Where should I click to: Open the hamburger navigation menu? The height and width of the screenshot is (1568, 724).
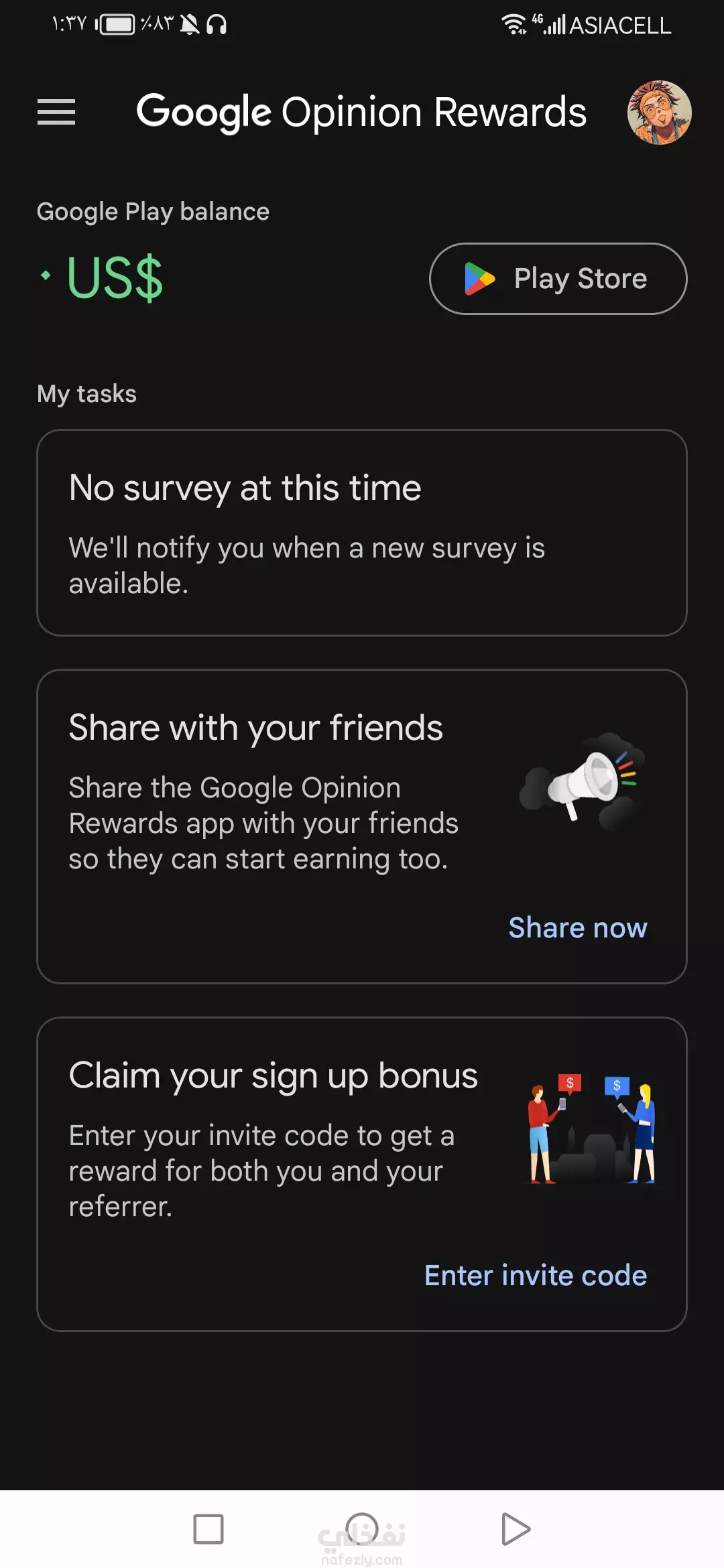(56, 112)
